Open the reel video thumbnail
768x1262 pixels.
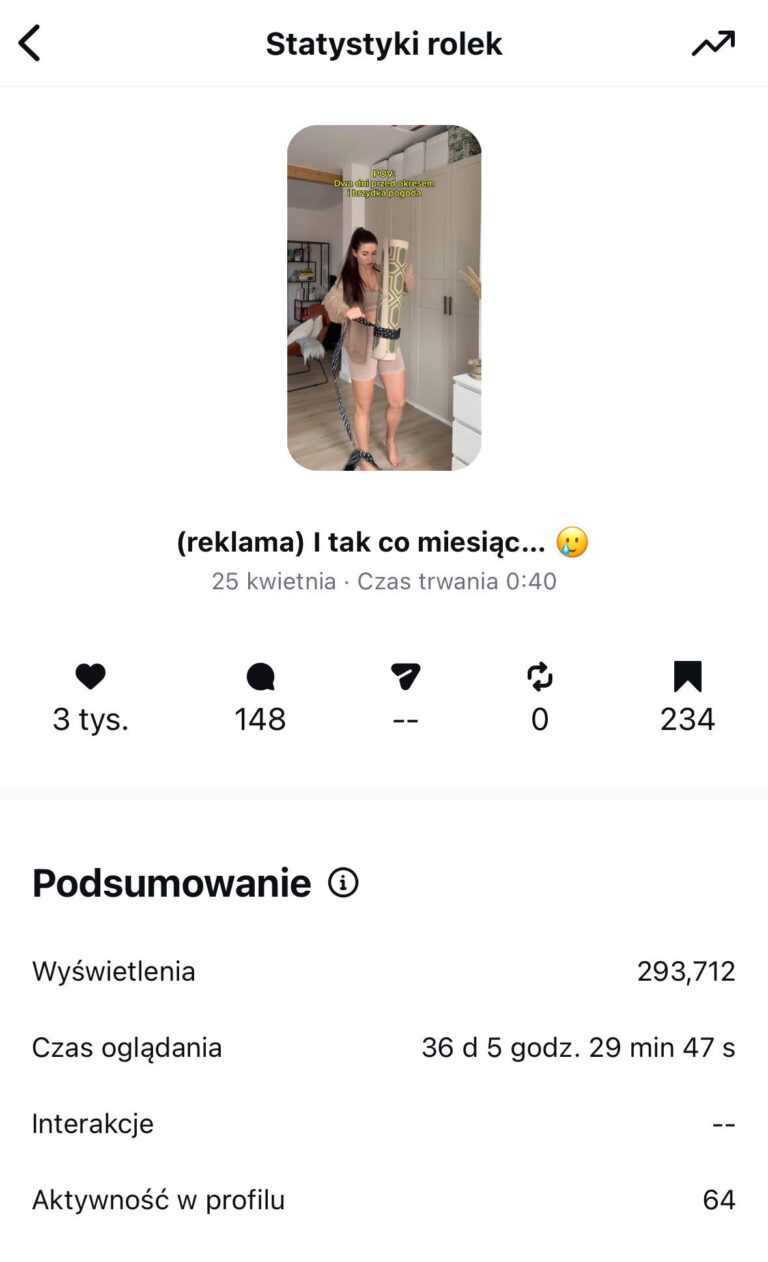point(384,297)
